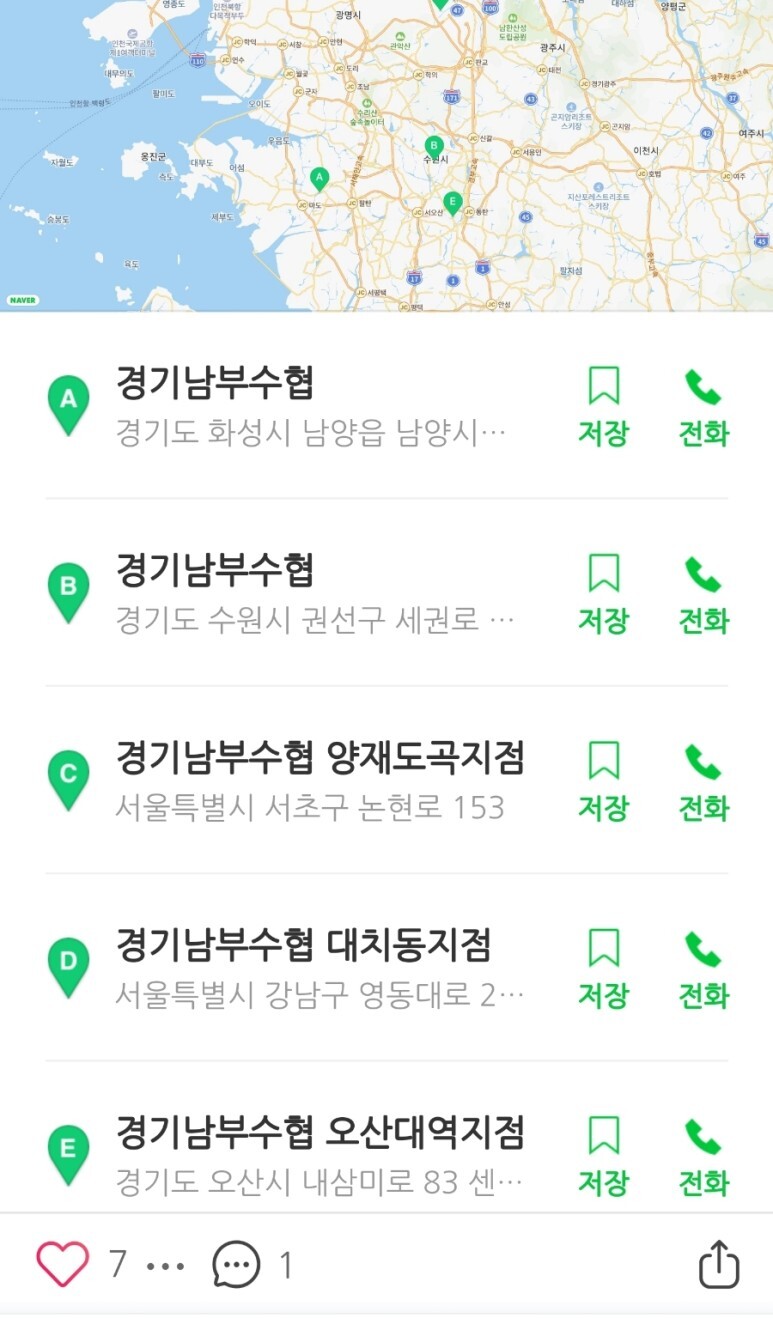Share this post

pyautogui.click(x=719, y=1264)
